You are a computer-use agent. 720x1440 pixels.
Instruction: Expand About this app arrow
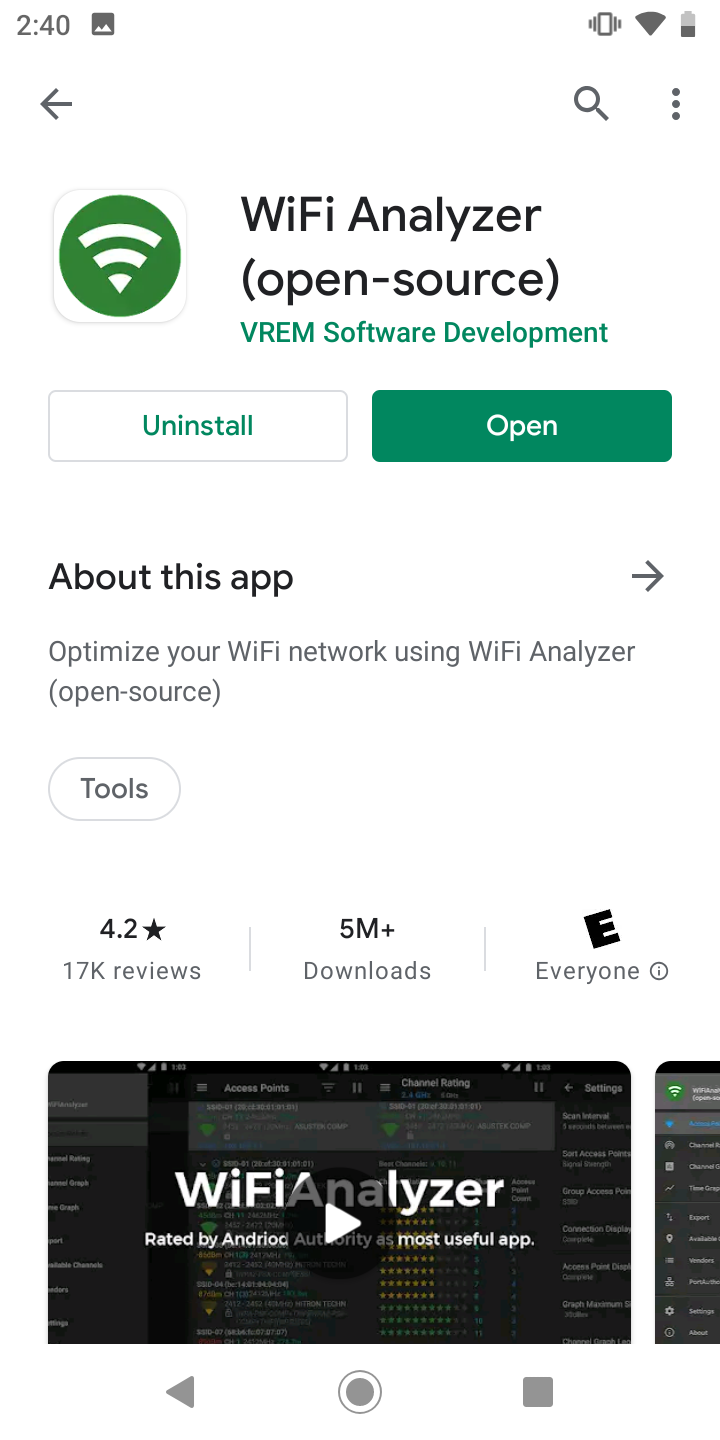click(x=648, y=576)
